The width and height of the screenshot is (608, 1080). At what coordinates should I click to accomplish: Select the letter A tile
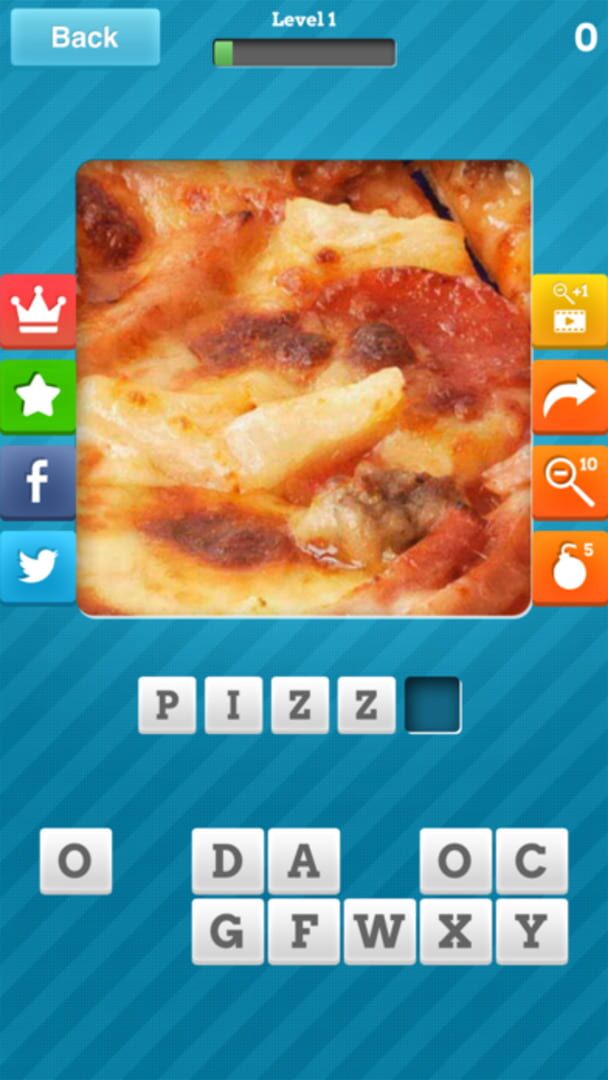click(304, 861)
